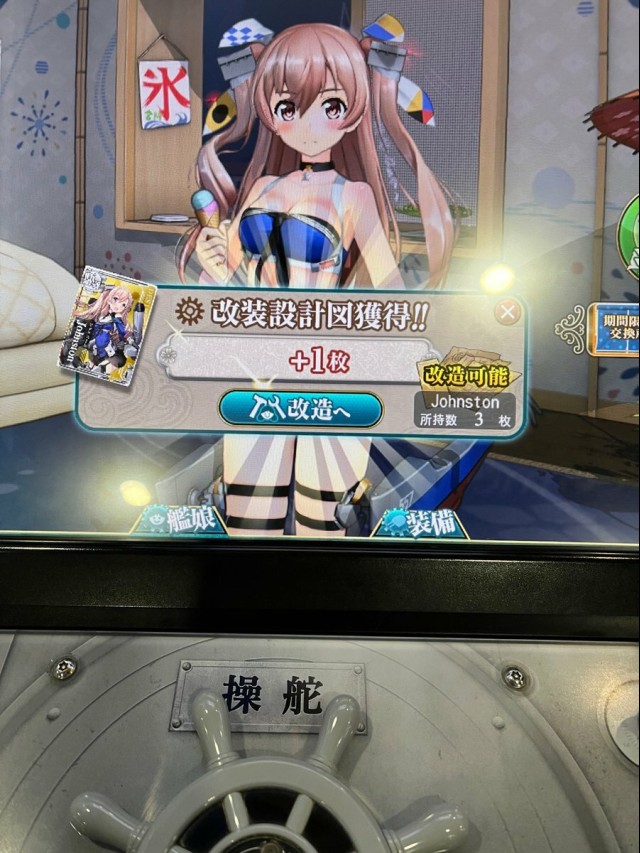Switch to the 装備 tab
Image resolution: width=640 pixels, height=853 pixels.
click(x=420, y=521)
